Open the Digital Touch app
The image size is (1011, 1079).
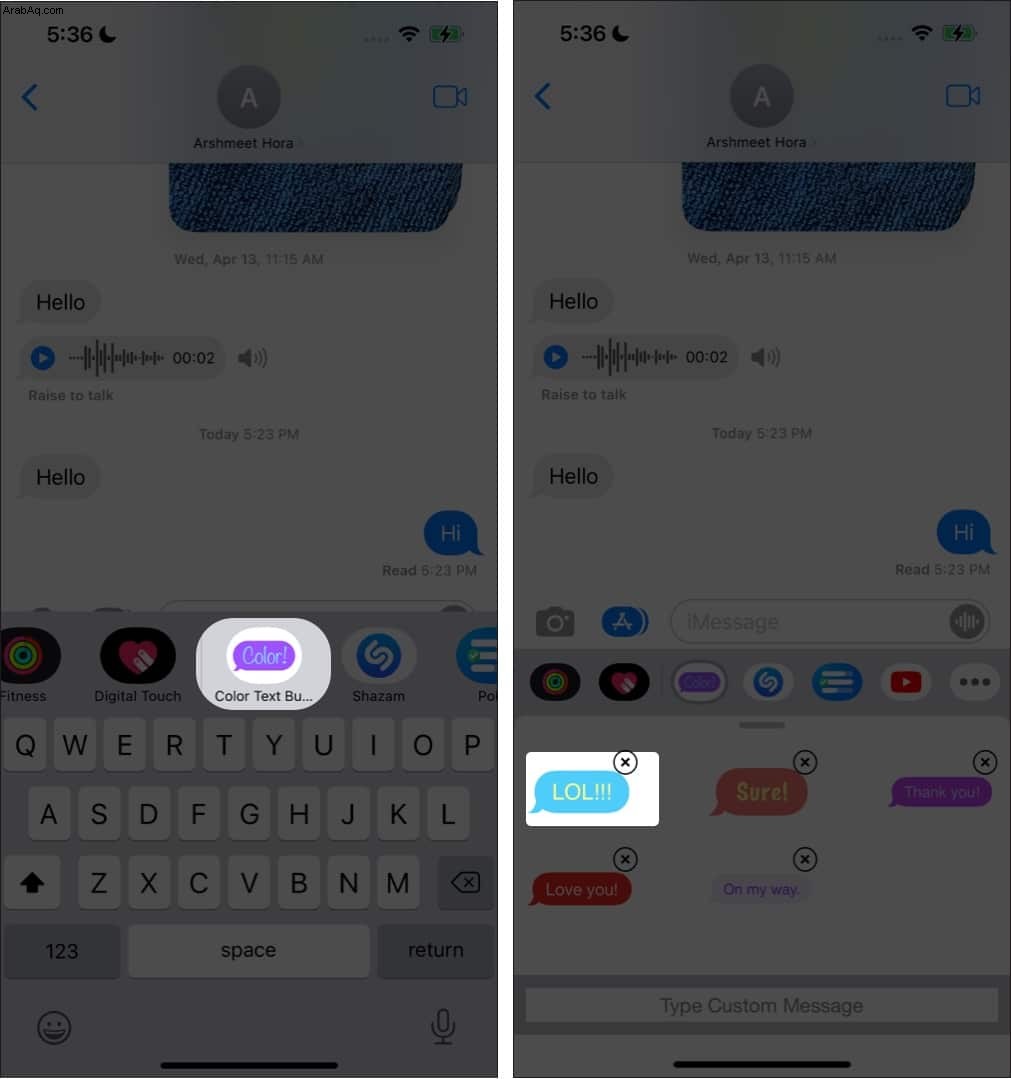coord(138,657)
